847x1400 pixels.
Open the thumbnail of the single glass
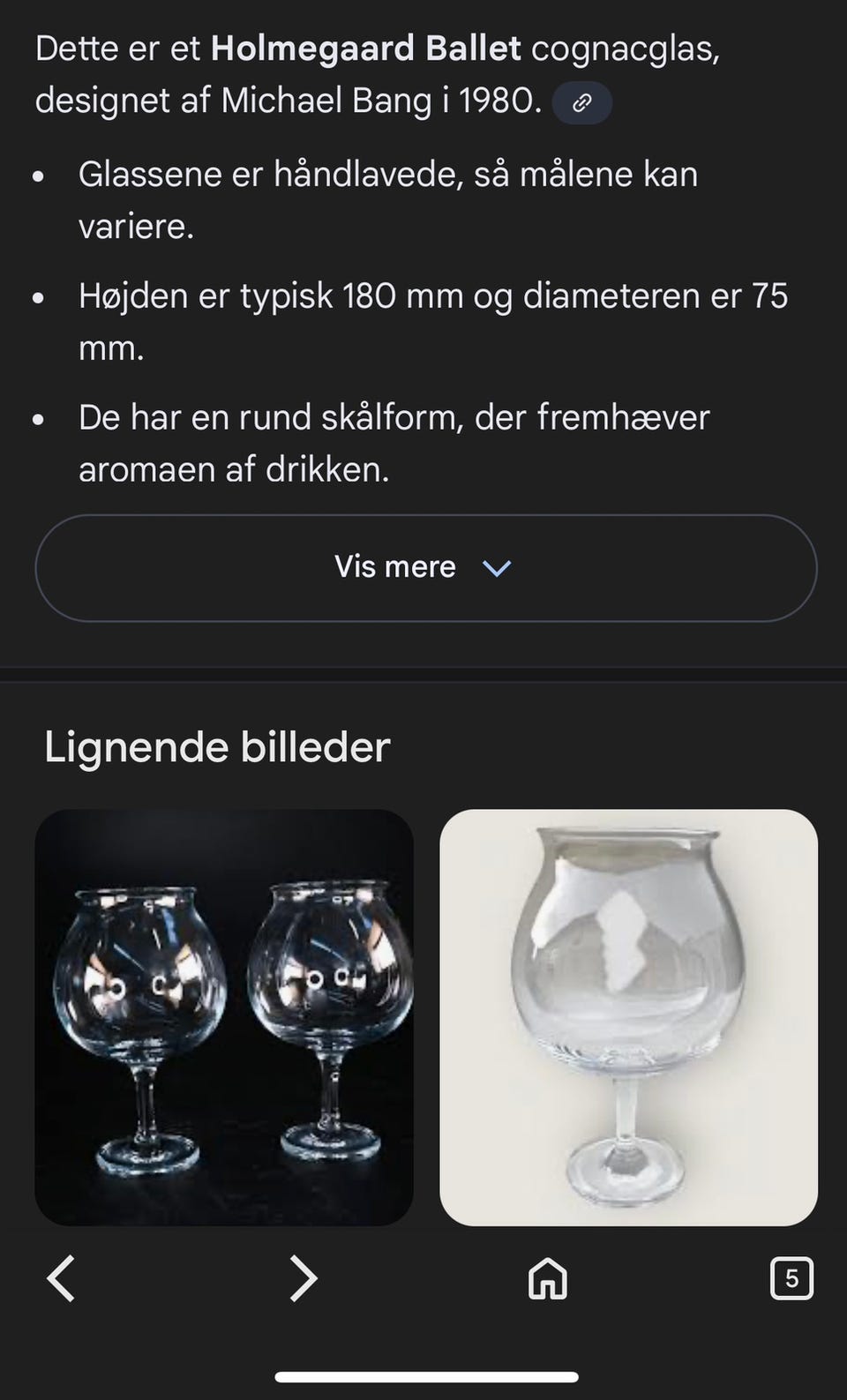pyautogui.click(x=628, y=1014)
